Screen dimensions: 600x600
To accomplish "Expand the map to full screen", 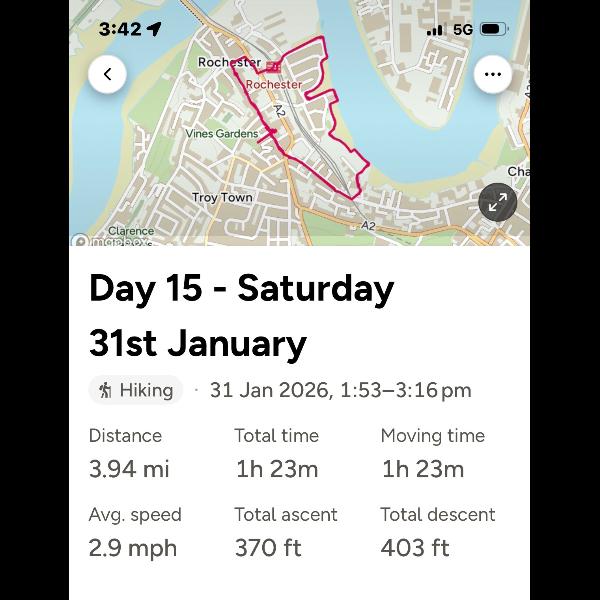I will tap(497, 203).
